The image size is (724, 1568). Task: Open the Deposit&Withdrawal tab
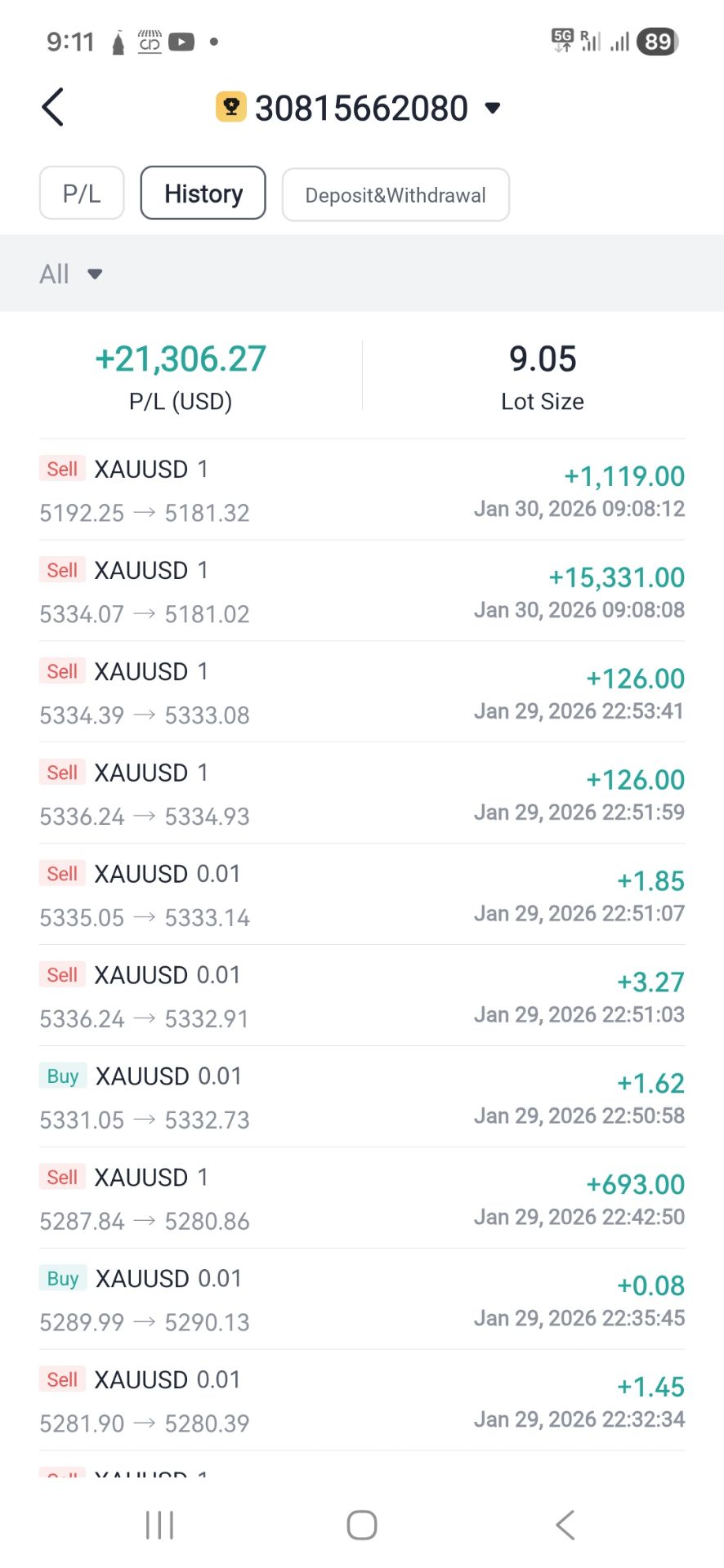click(x=396, y=195)
